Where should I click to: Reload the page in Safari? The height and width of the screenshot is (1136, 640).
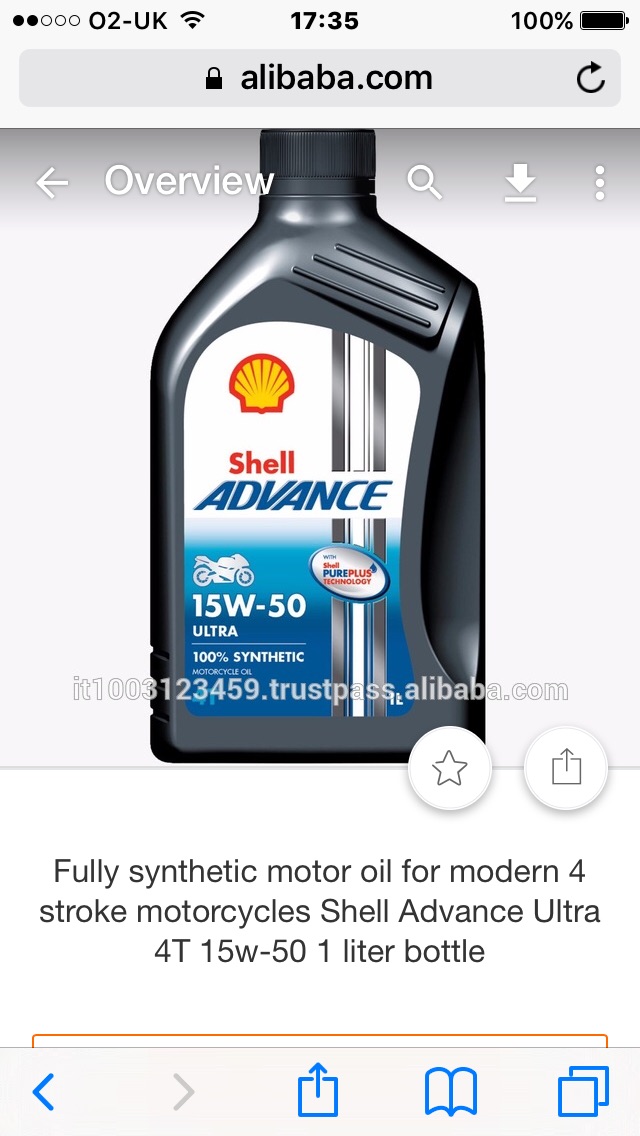pyautogui.click(x=591, y=78)
